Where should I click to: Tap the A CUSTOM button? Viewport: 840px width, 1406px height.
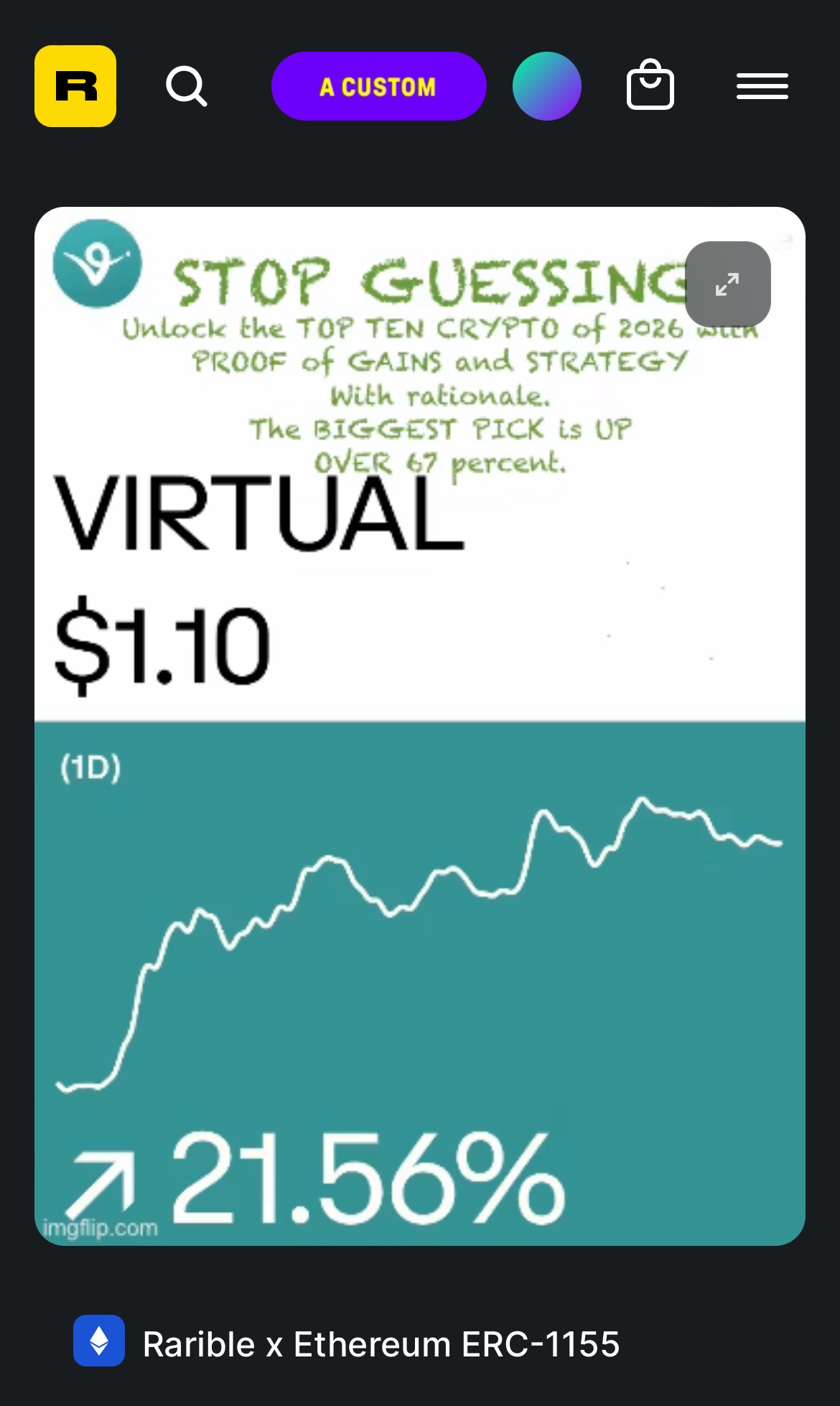click(x=378, y=86)
